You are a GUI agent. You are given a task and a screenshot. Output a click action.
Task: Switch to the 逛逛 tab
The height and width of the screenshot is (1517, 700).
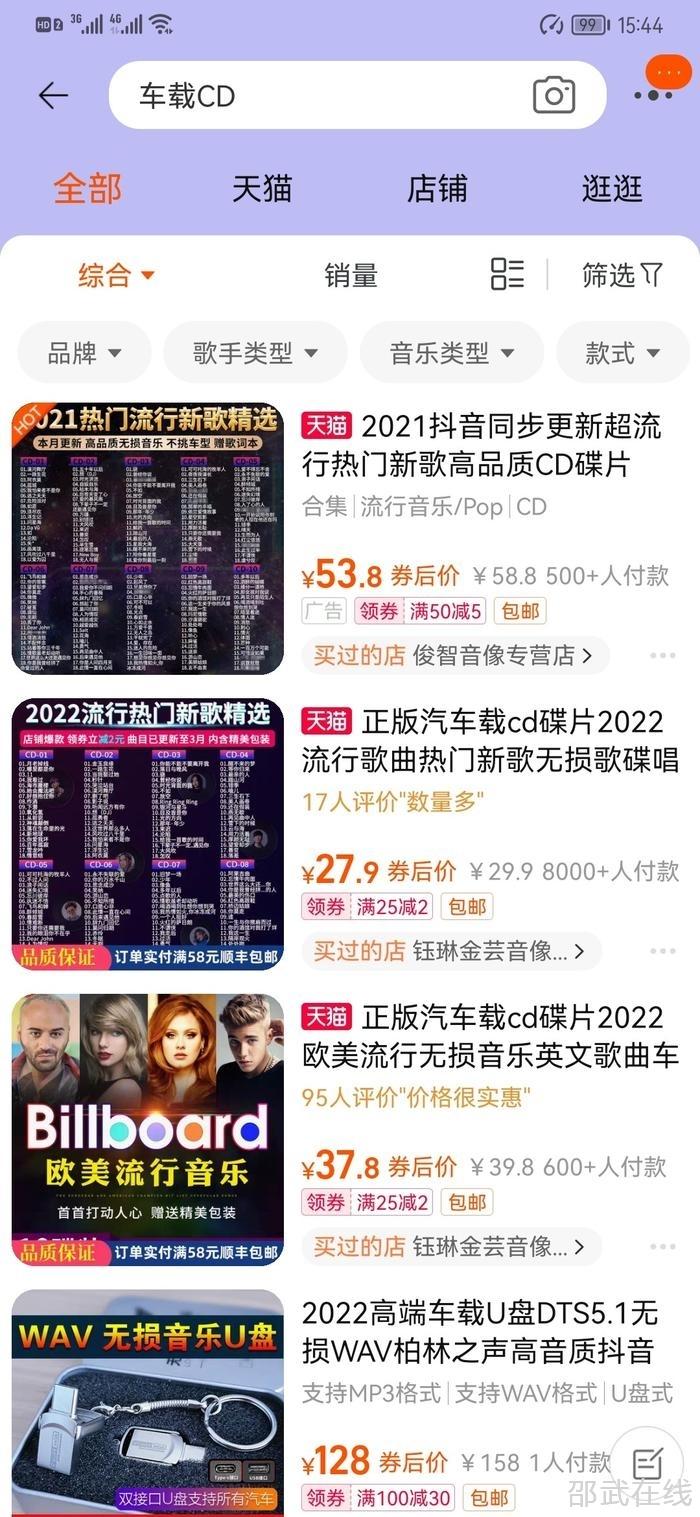612,188
